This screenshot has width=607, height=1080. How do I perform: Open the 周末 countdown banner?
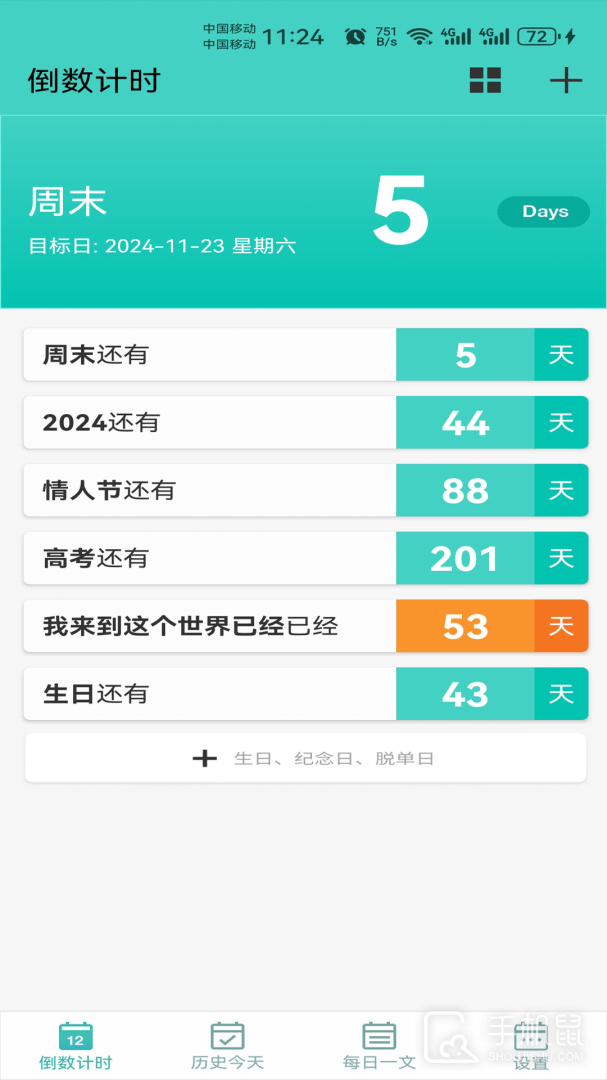pyautogui.click(x=303, y=212)
